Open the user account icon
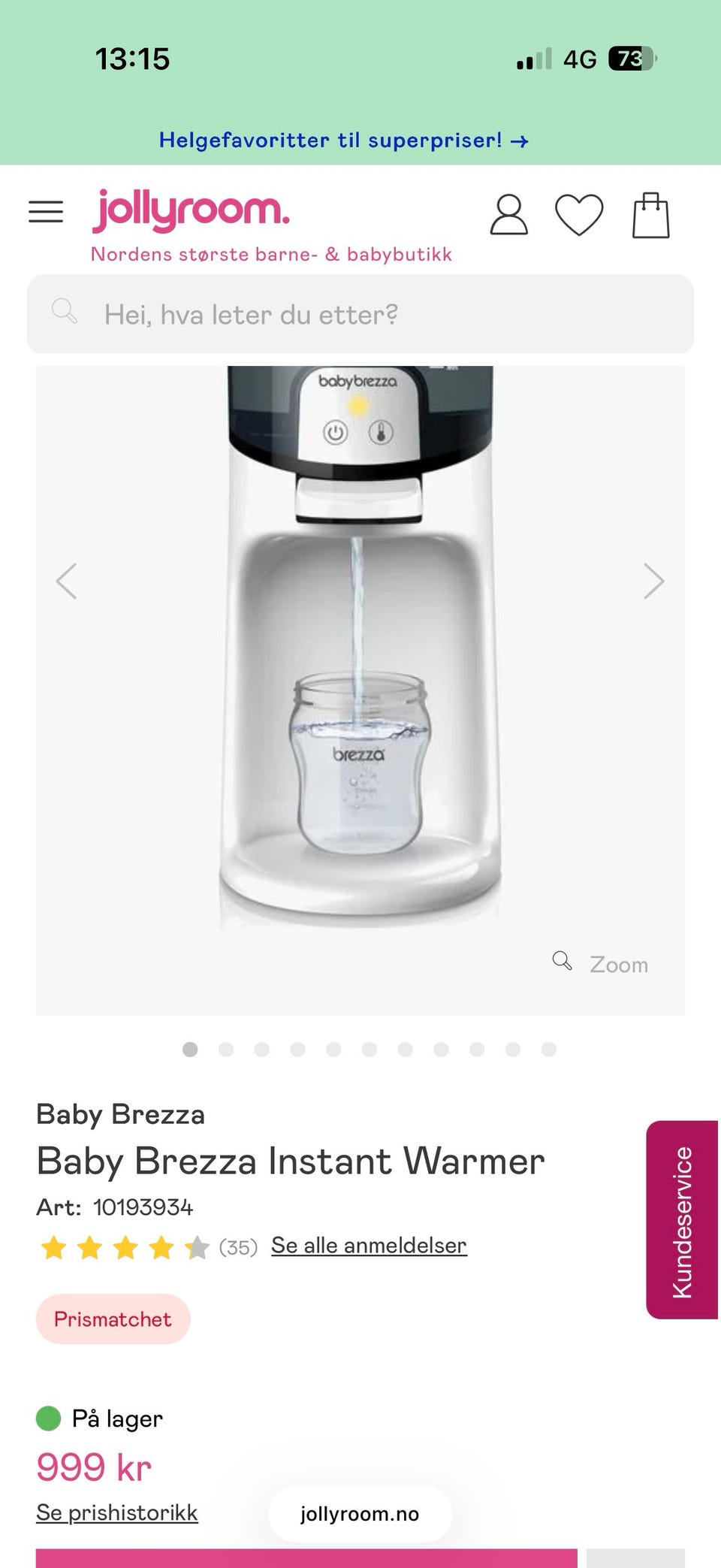Screen dimensions: 721x1568 tap(508, 215)
